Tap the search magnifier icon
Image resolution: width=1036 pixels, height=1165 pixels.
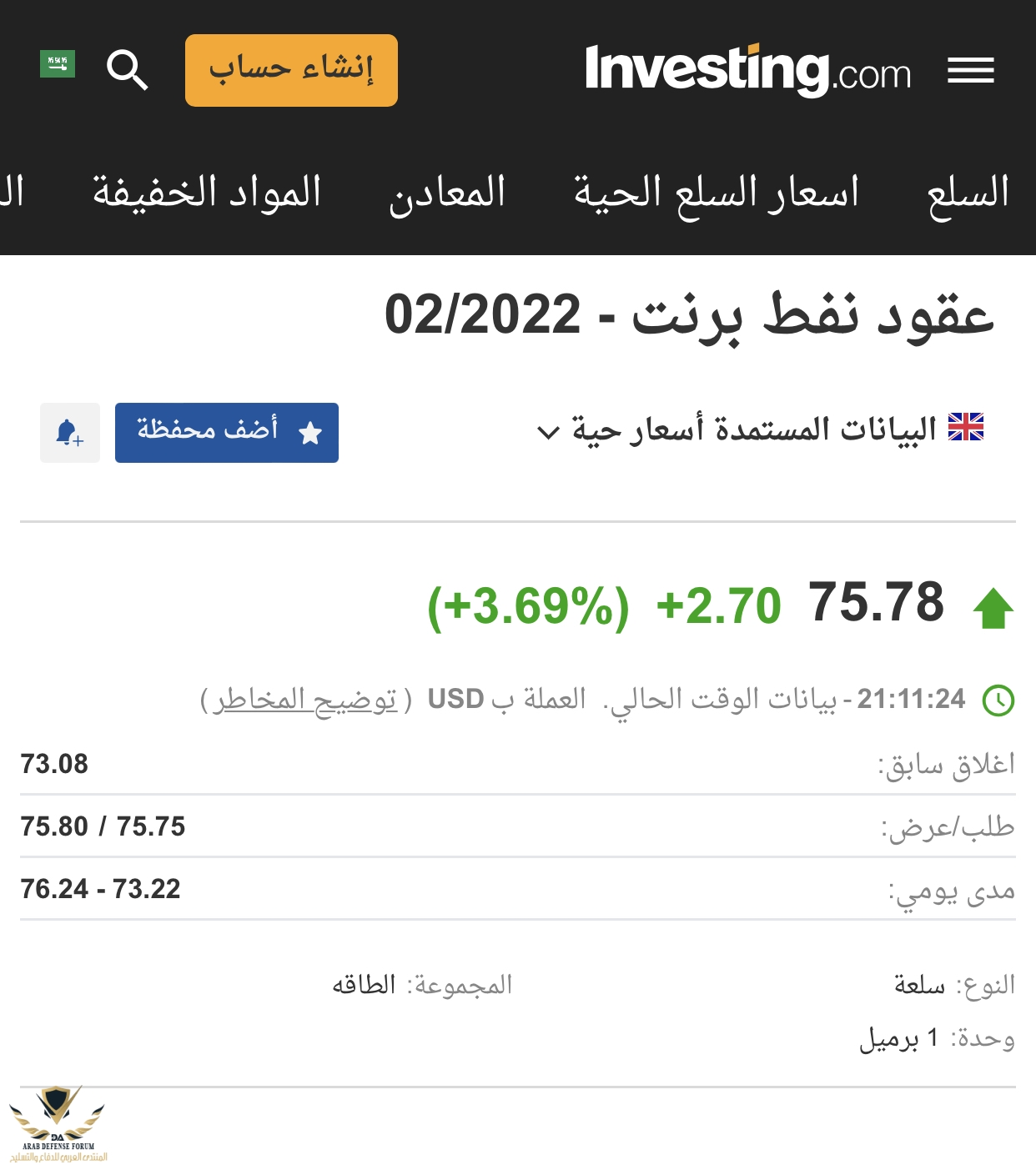127,69
